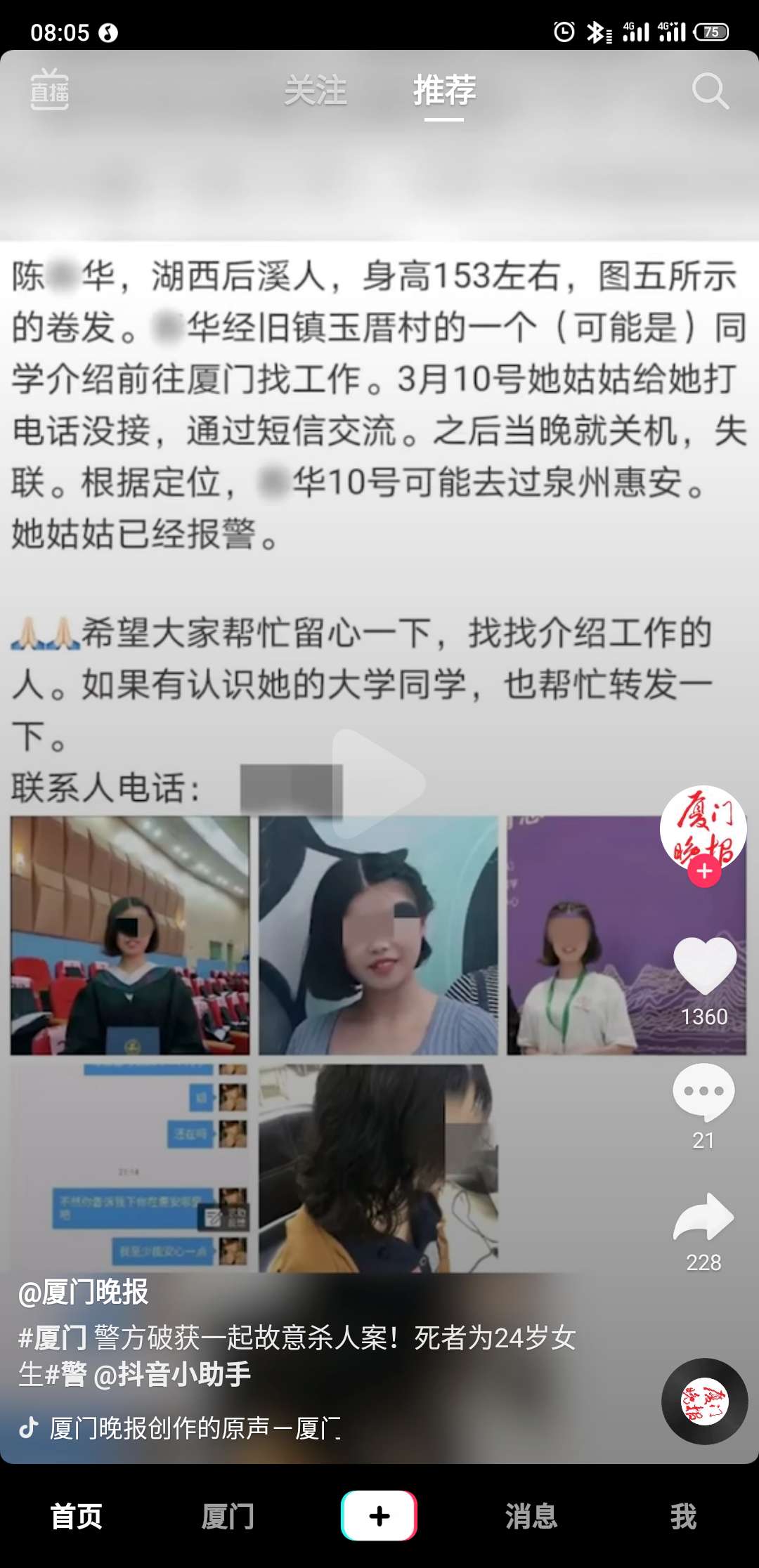This screenshot has width=759, height=1568.
Task: Open the search magnifier icon
Action: pos(710,91)
